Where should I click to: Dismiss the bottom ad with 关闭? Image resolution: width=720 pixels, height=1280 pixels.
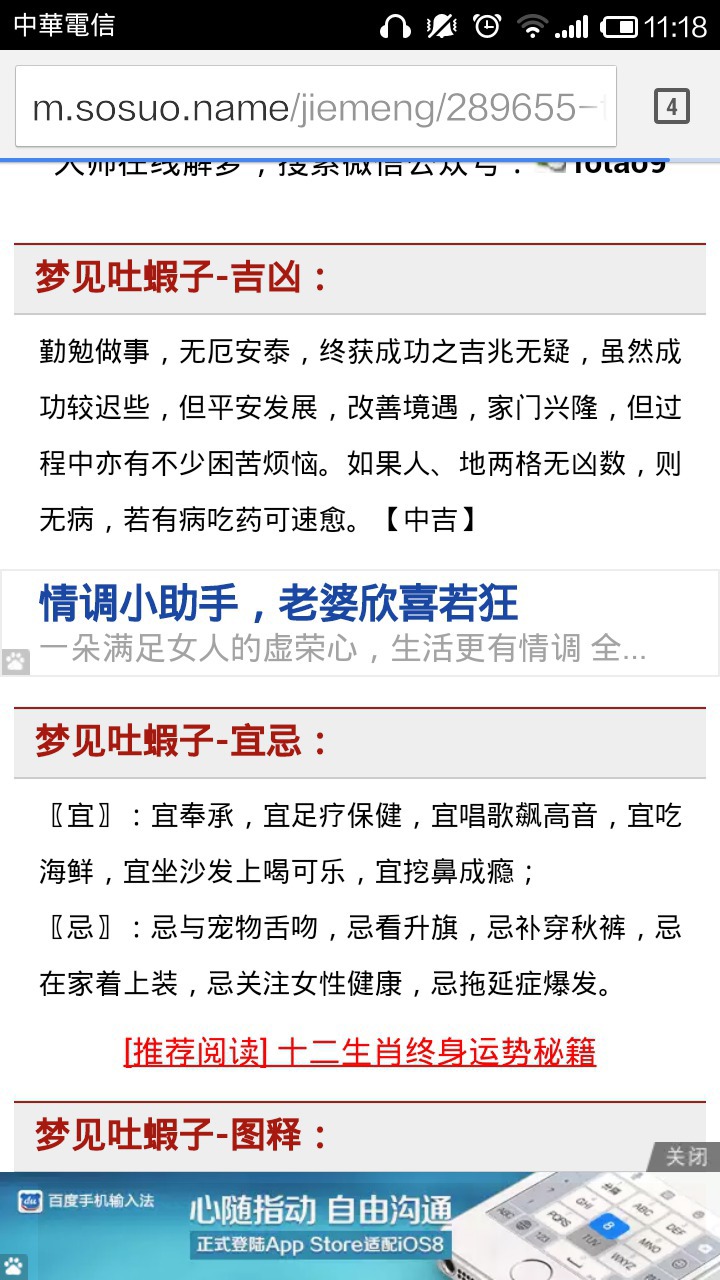click(685, 1157)
